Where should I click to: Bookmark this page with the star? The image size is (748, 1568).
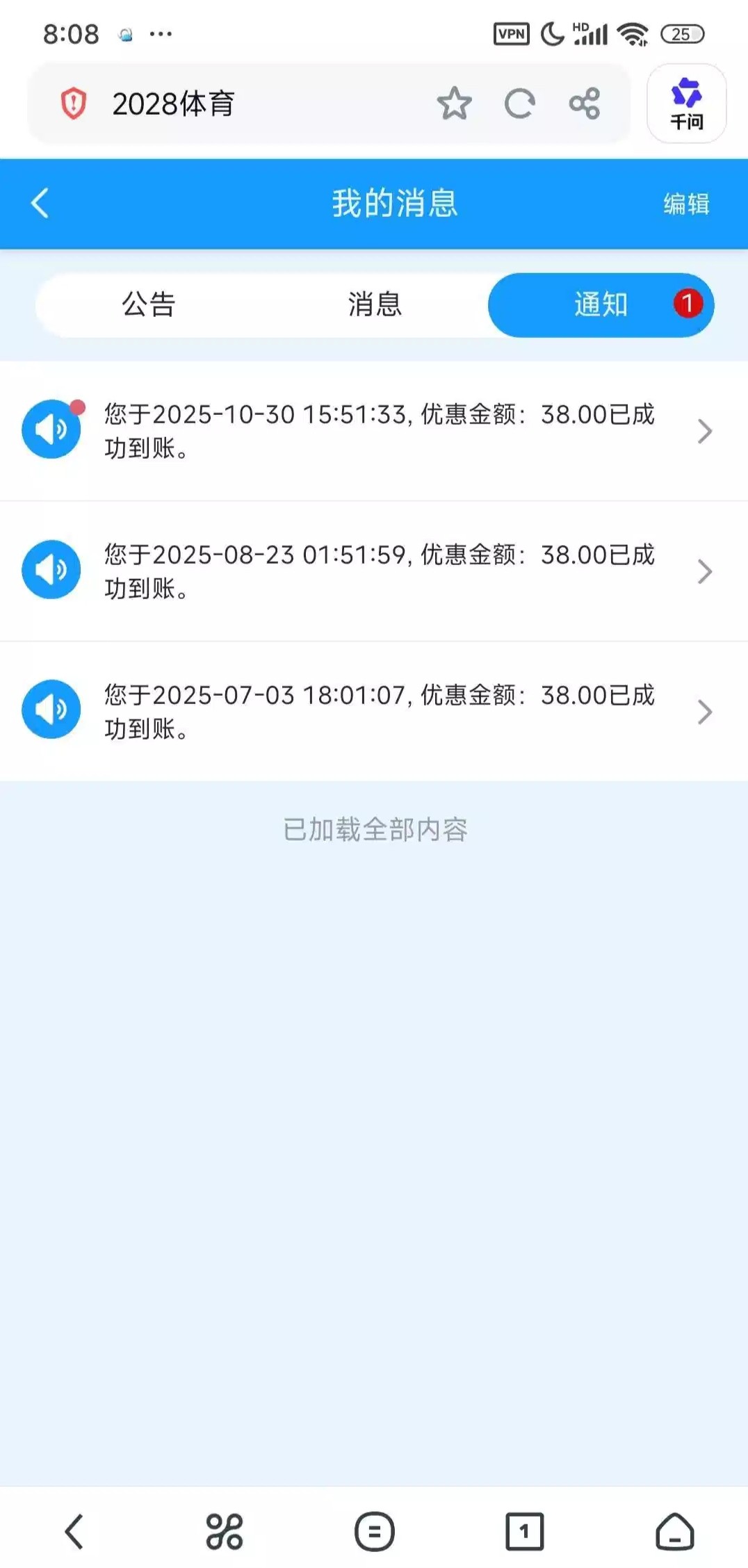click(x=454, y=104)
